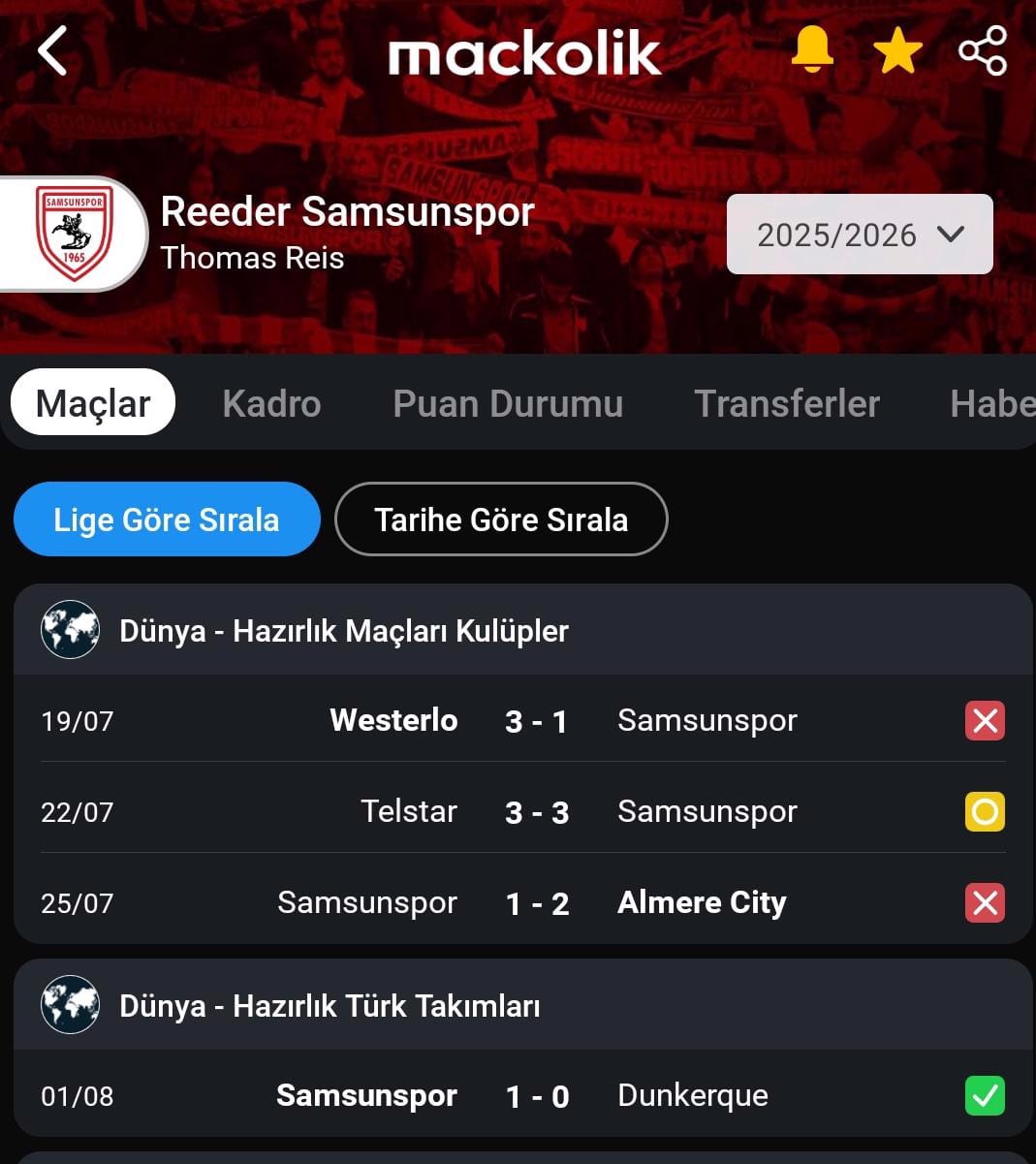Share this team page
Image resolution: width=1036 pixels, height=1164 pixels.
point(983,50)
